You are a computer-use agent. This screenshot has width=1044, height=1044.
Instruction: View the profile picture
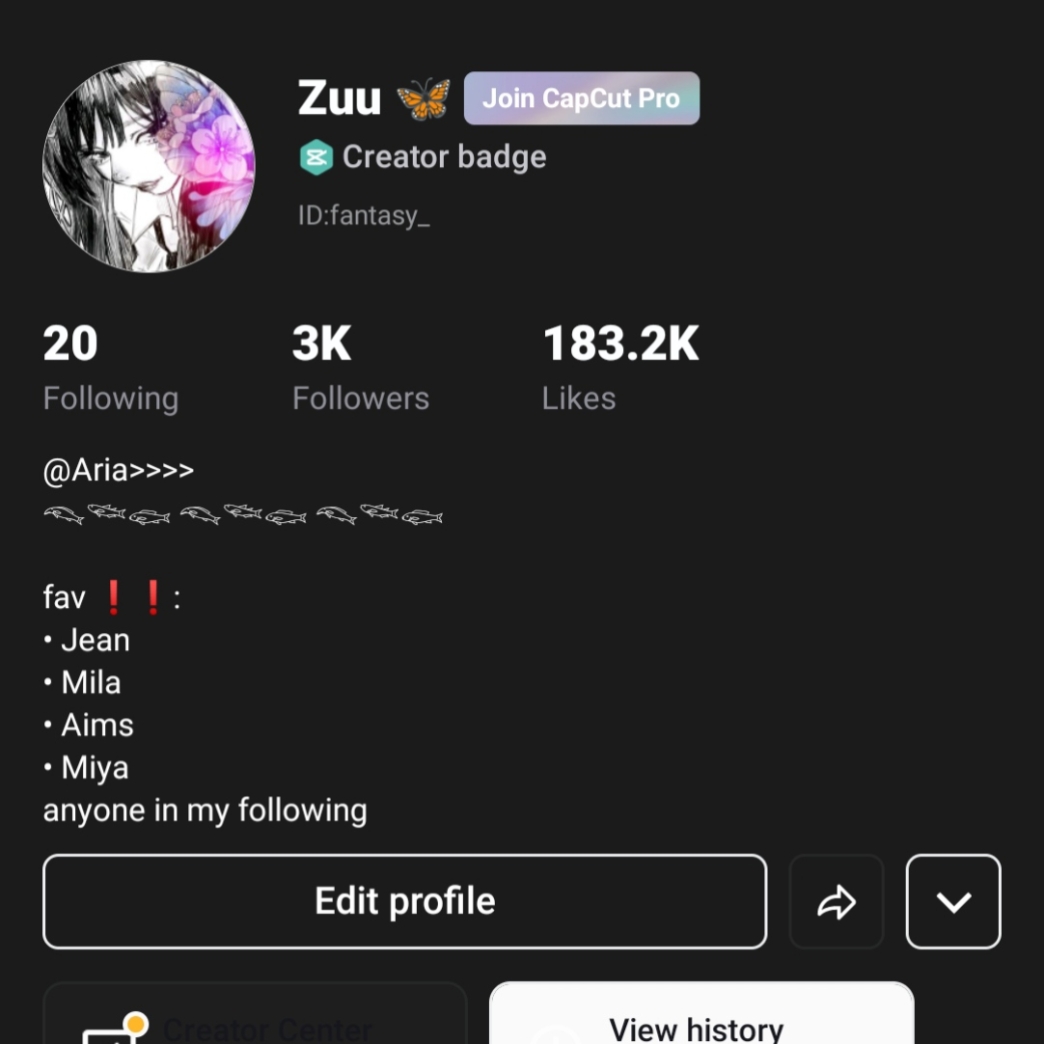[148, 166]
